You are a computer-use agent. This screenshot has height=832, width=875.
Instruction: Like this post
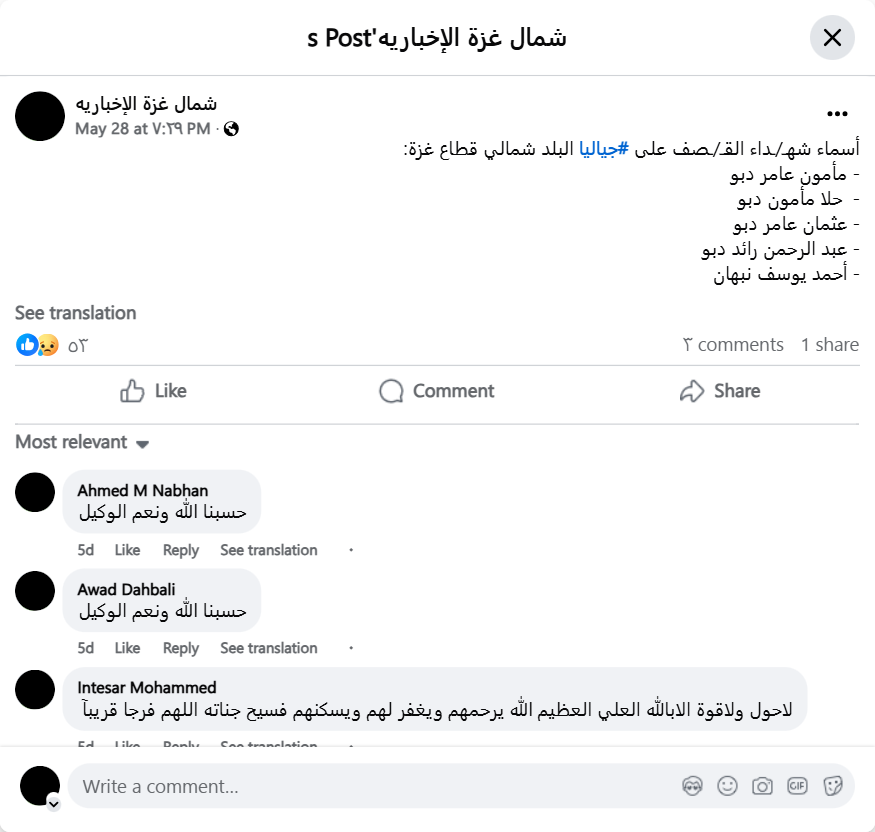[153, 391]
